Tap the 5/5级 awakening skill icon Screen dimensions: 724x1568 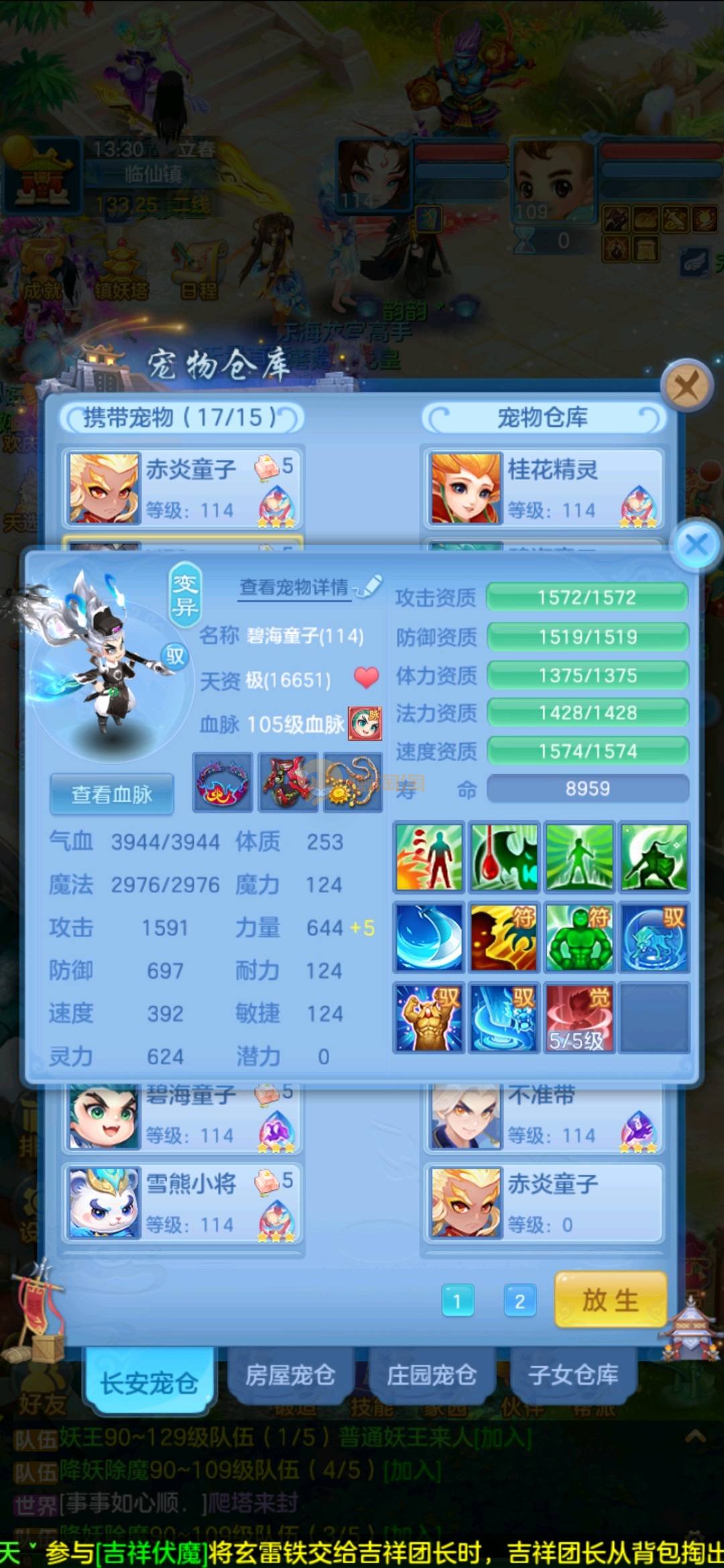click(x=579, y=1017)
